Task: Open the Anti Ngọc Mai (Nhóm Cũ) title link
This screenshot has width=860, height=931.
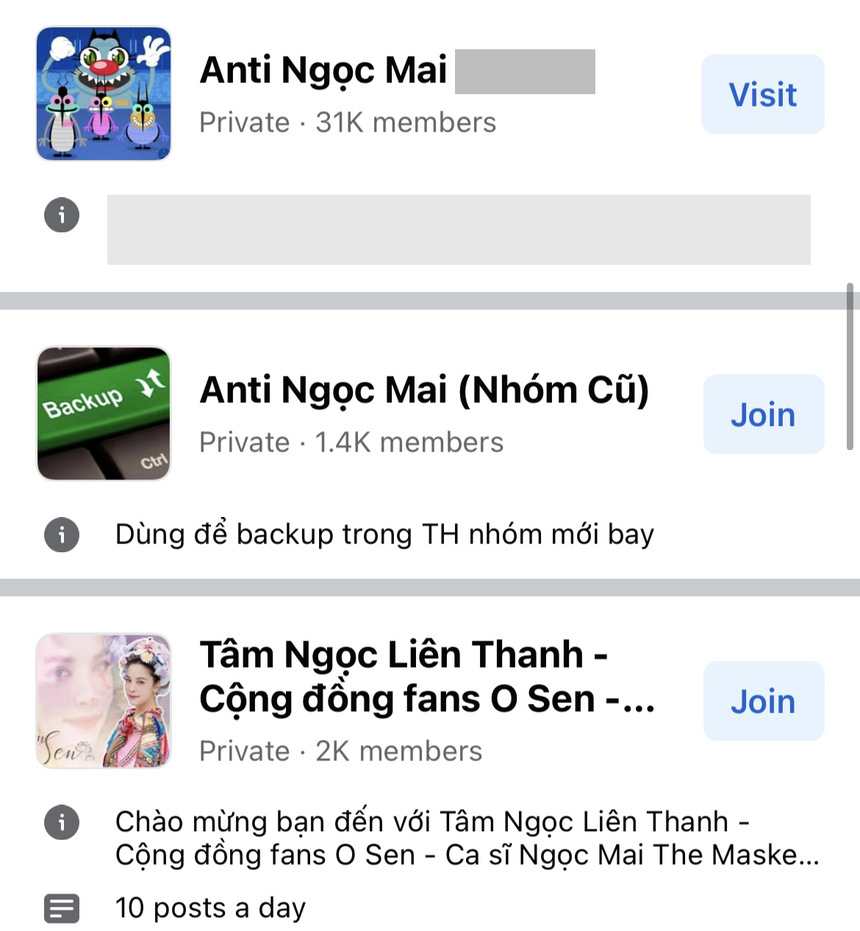Action: (x=425, y=389)
